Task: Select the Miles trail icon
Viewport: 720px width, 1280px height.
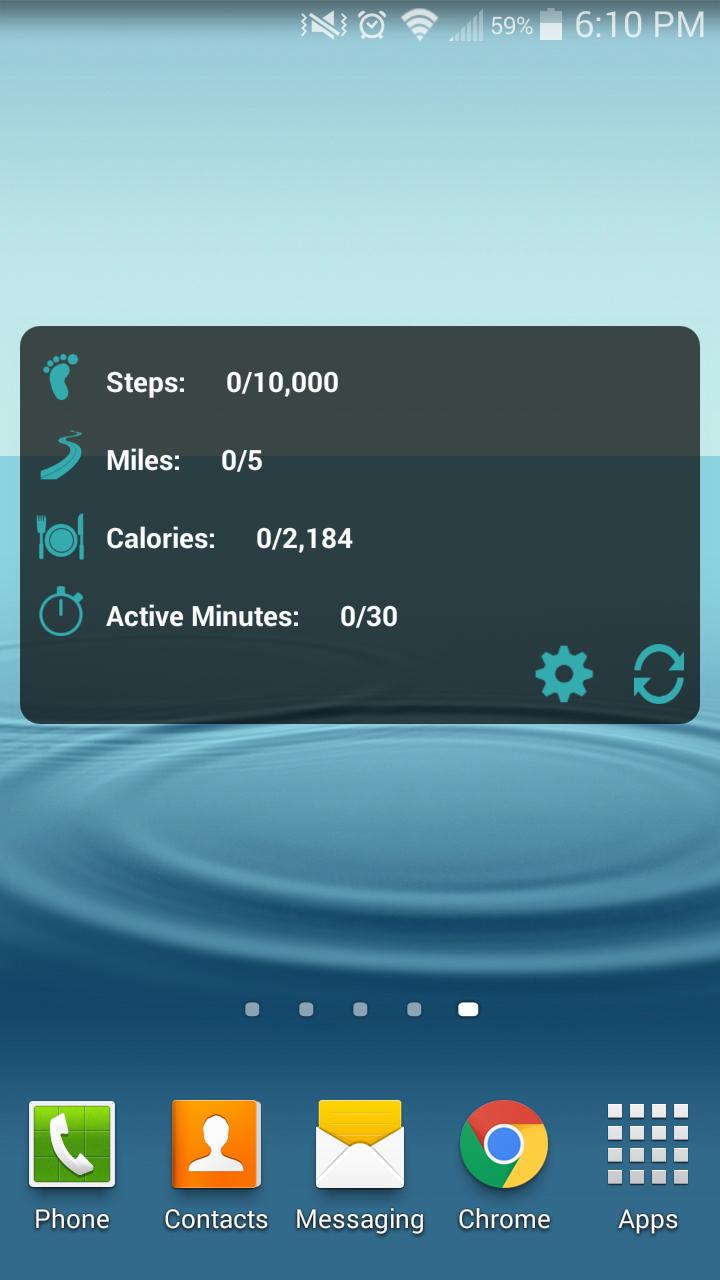Action: pyautogui.click(x=59, y=459)
